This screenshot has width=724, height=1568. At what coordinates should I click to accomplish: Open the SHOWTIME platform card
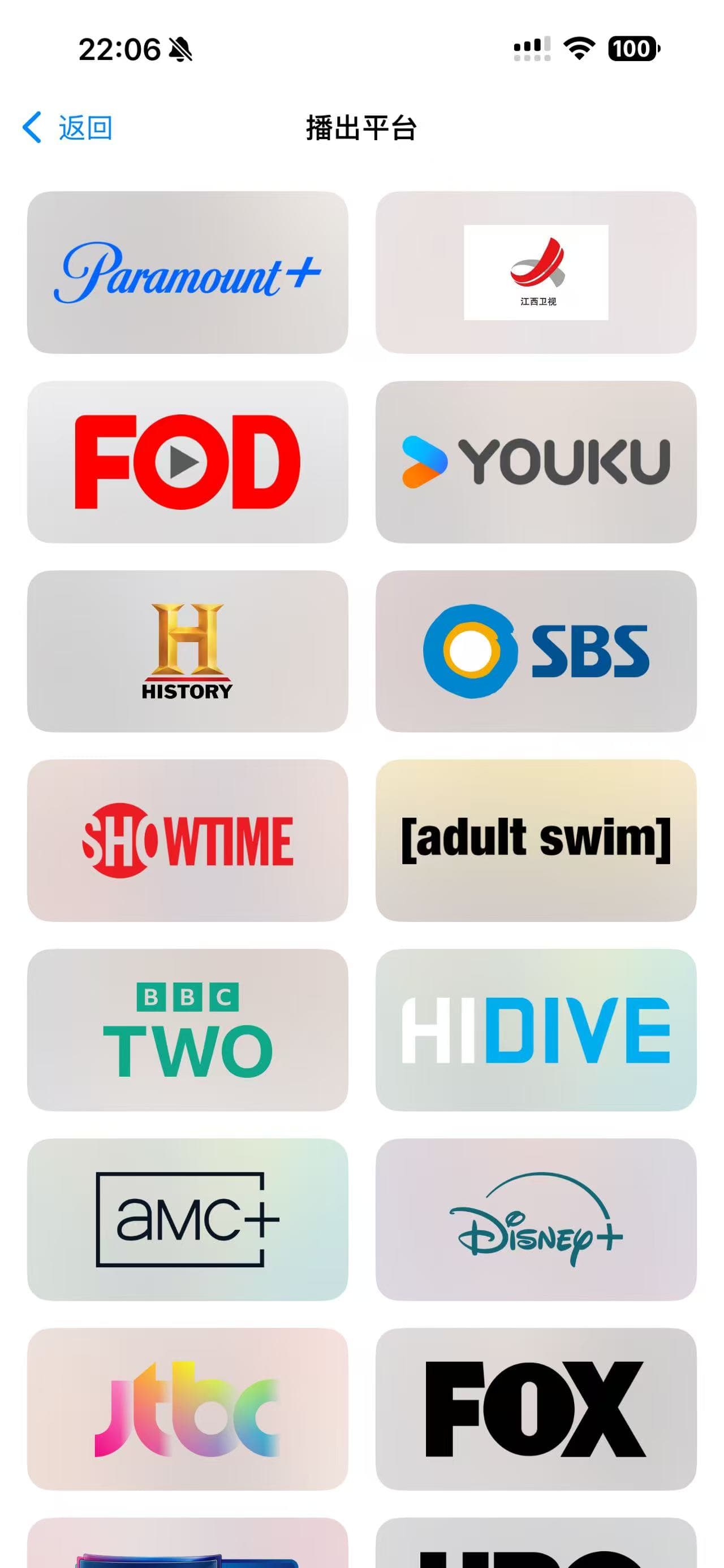pyautogui.click(x=188, y=841)
